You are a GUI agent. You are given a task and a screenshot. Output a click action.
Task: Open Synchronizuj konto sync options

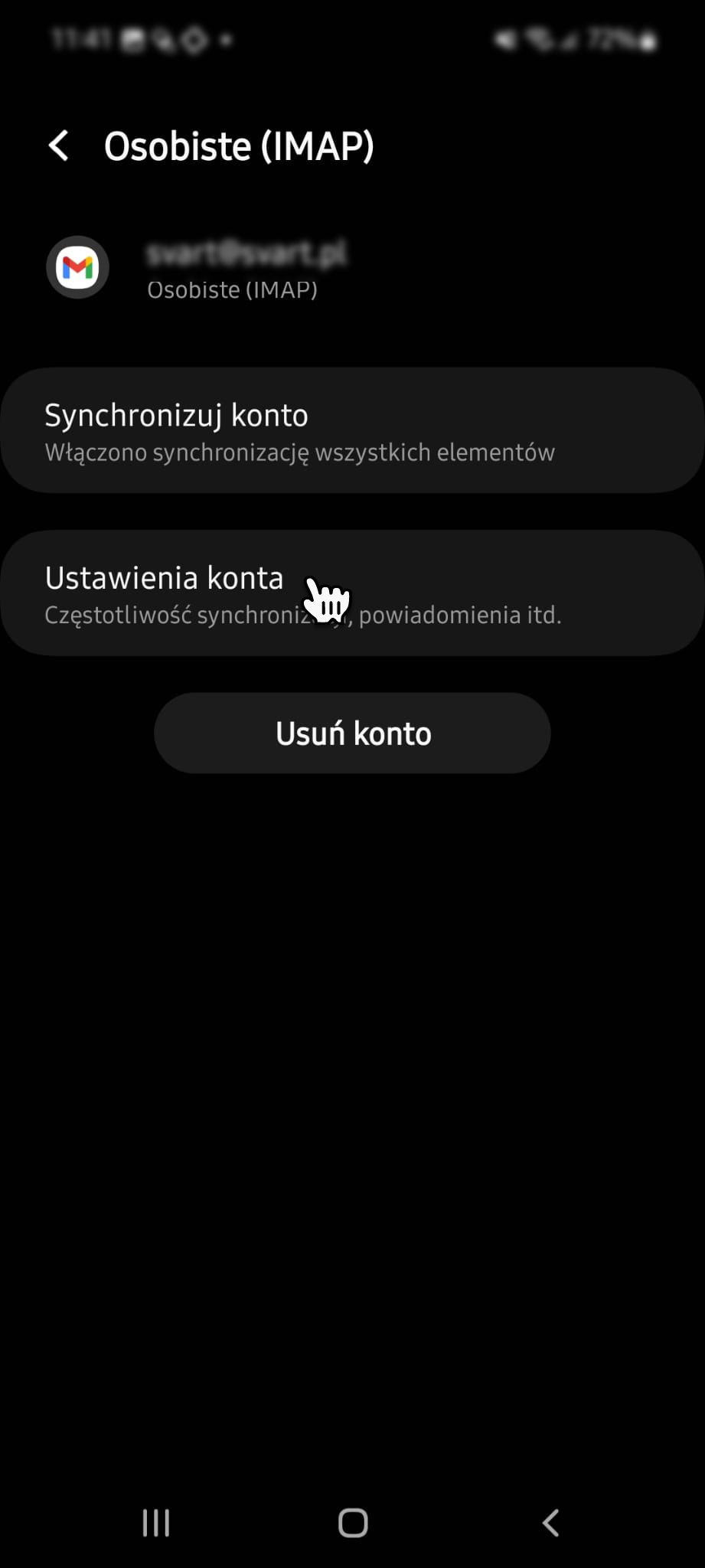click(352, 431)
